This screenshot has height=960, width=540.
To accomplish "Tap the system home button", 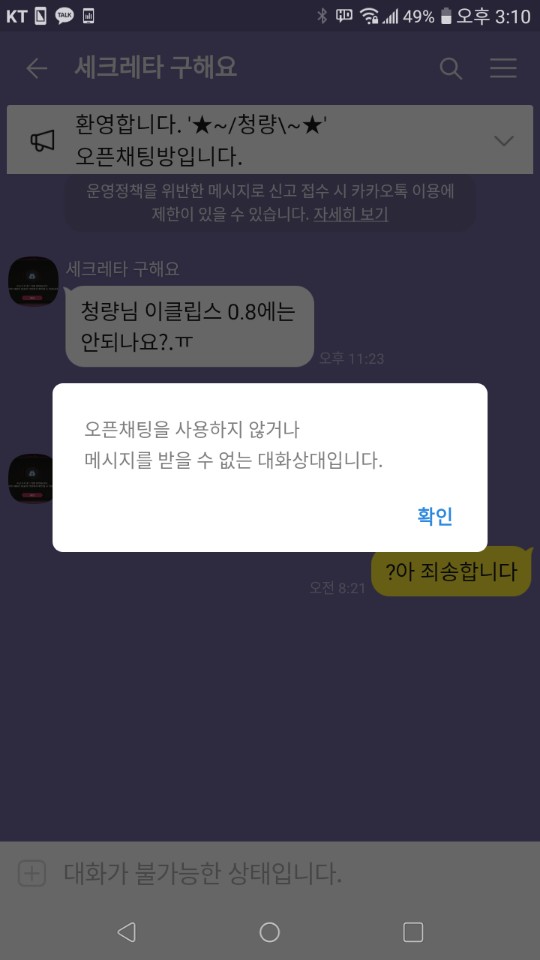I will click(x=269, y=932).
